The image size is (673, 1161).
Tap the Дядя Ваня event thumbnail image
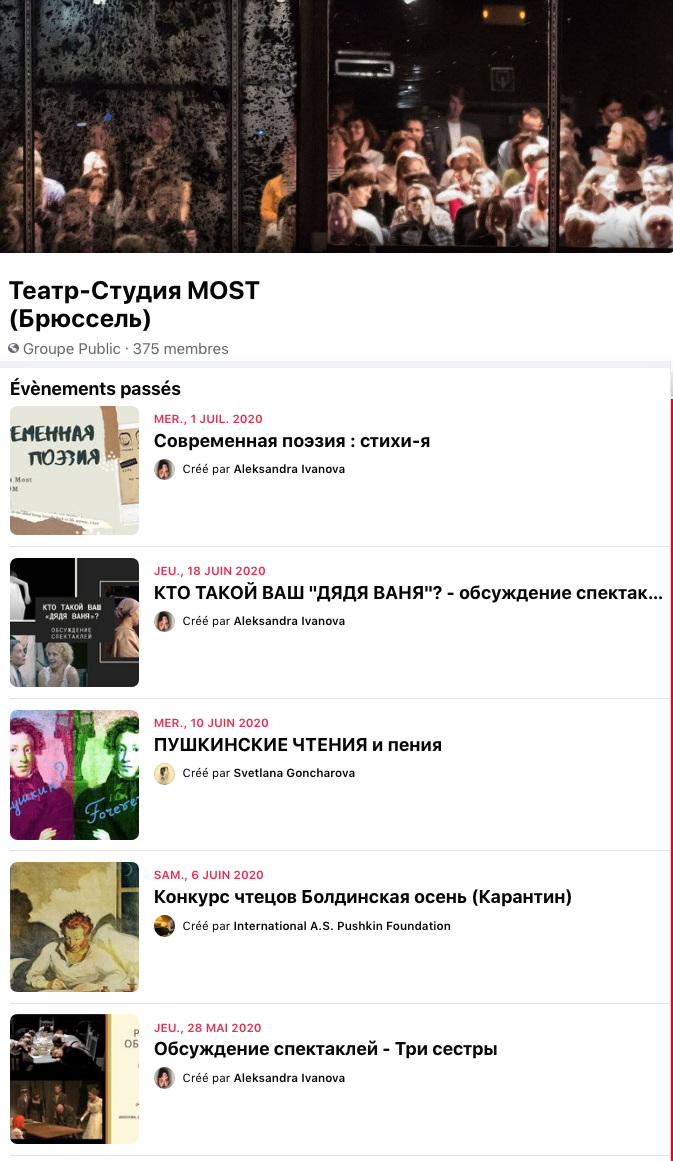[74, 622]
